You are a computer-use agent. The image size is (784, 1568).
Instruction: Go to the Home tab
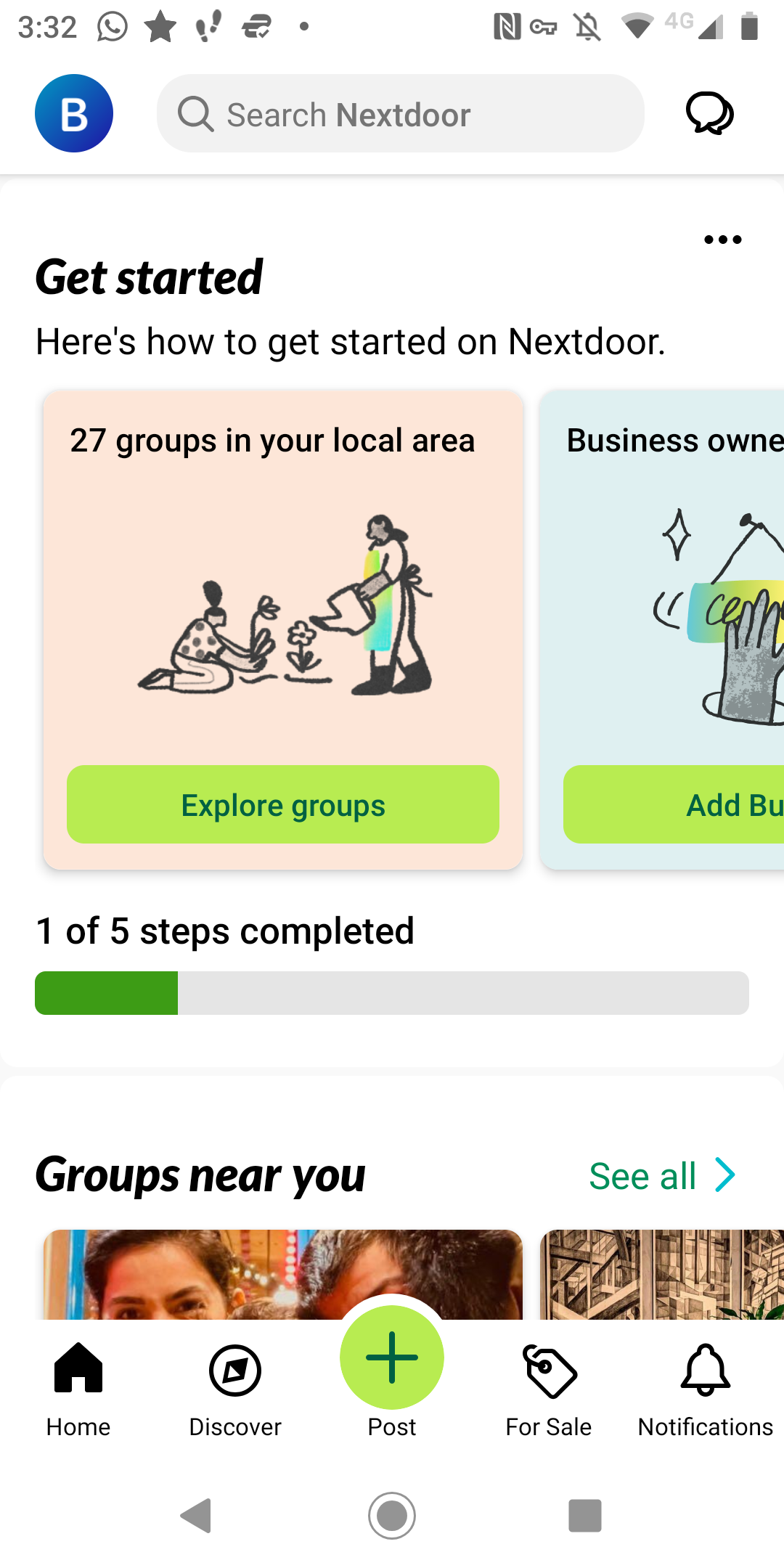coord(78,1388)
